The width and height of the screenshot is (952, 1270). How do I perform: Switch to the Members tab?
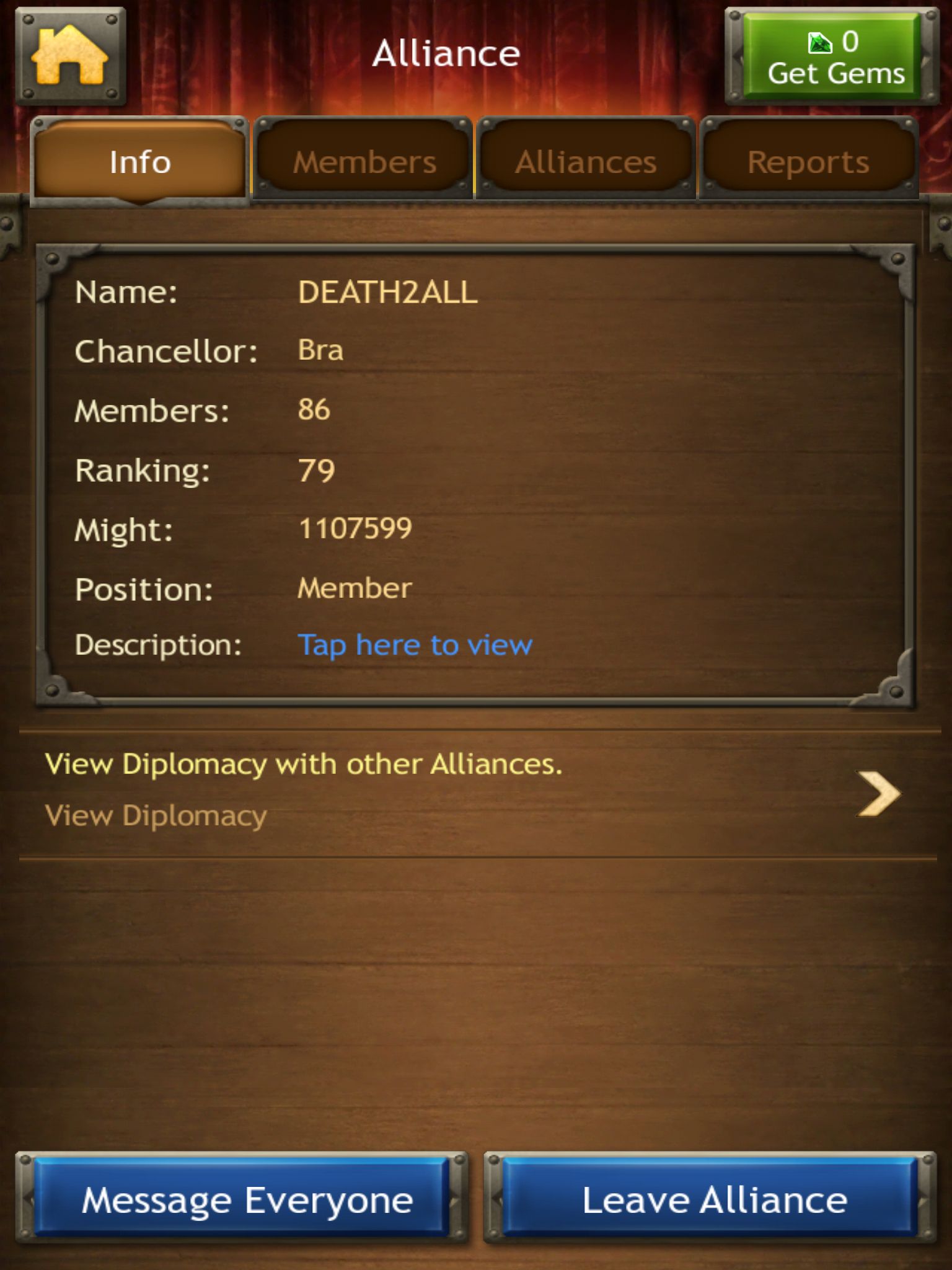[364, 161]
